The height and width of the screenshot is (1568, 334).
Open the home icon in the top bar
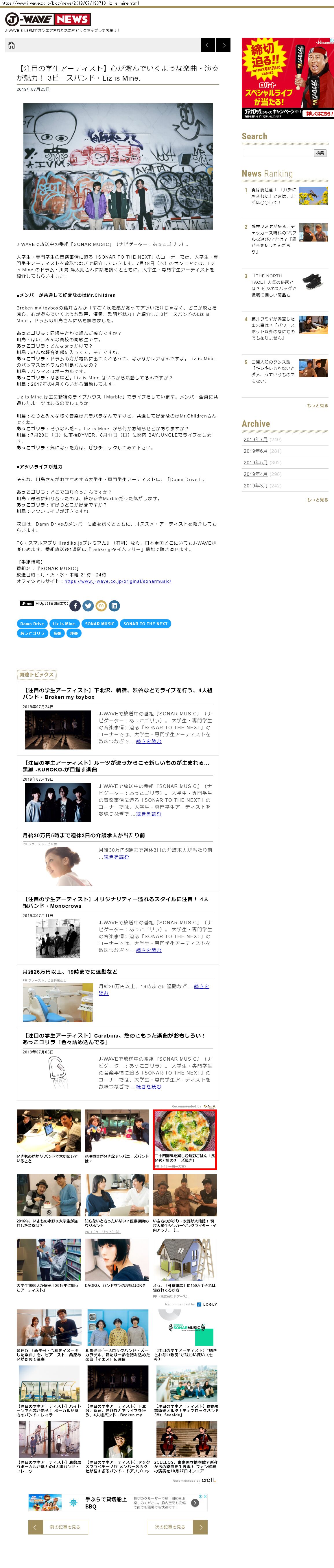coord(11,45)
